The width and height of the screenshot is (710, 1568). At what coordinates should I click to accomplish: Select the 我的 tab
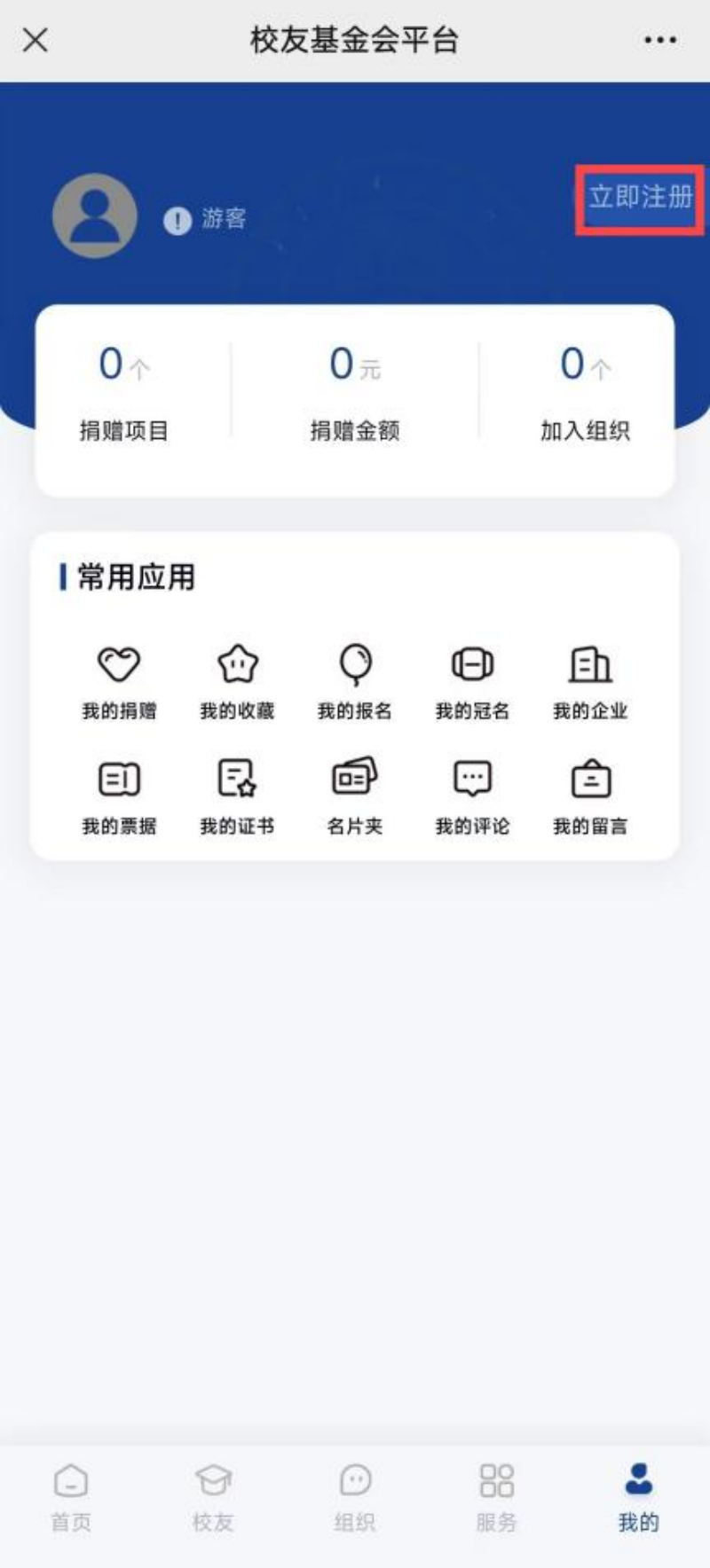pyautogui.click(x=638, y=1498)
